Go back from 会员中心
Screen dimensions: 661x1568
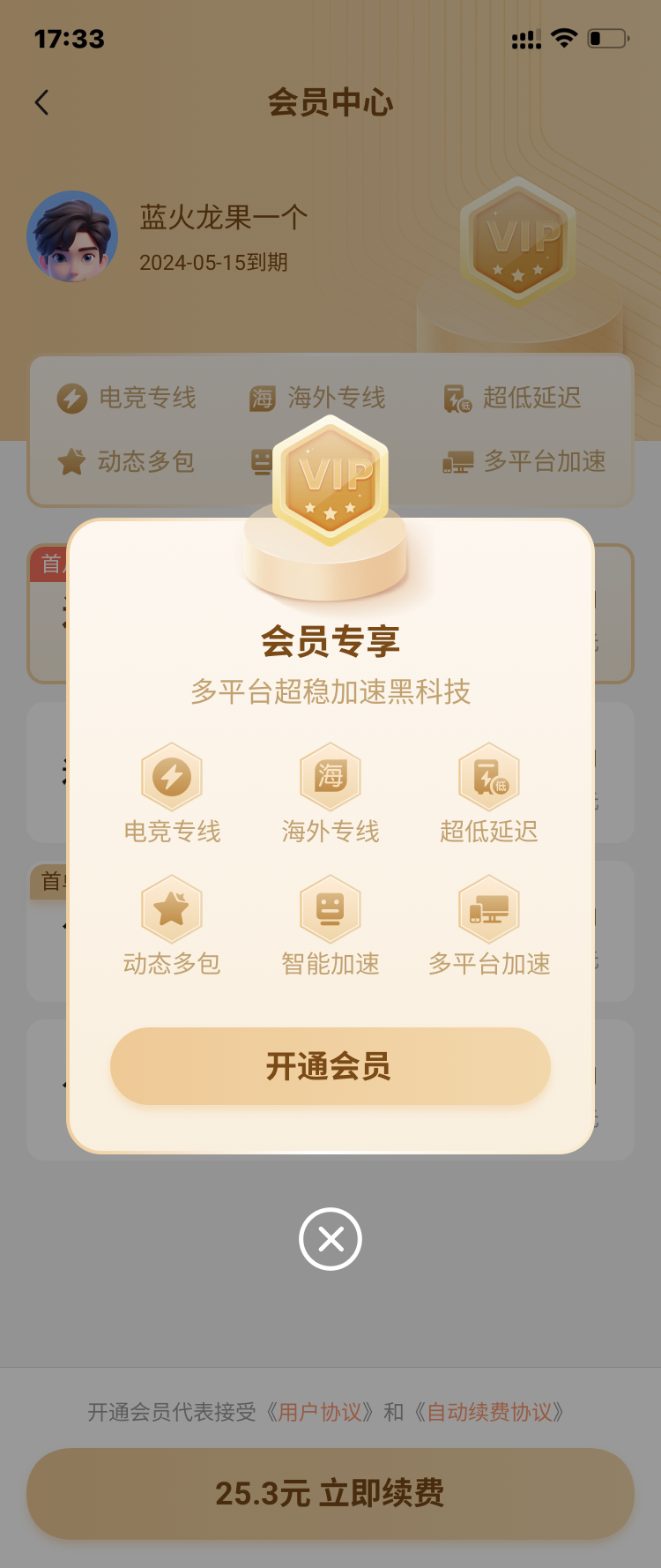point(41,102)
